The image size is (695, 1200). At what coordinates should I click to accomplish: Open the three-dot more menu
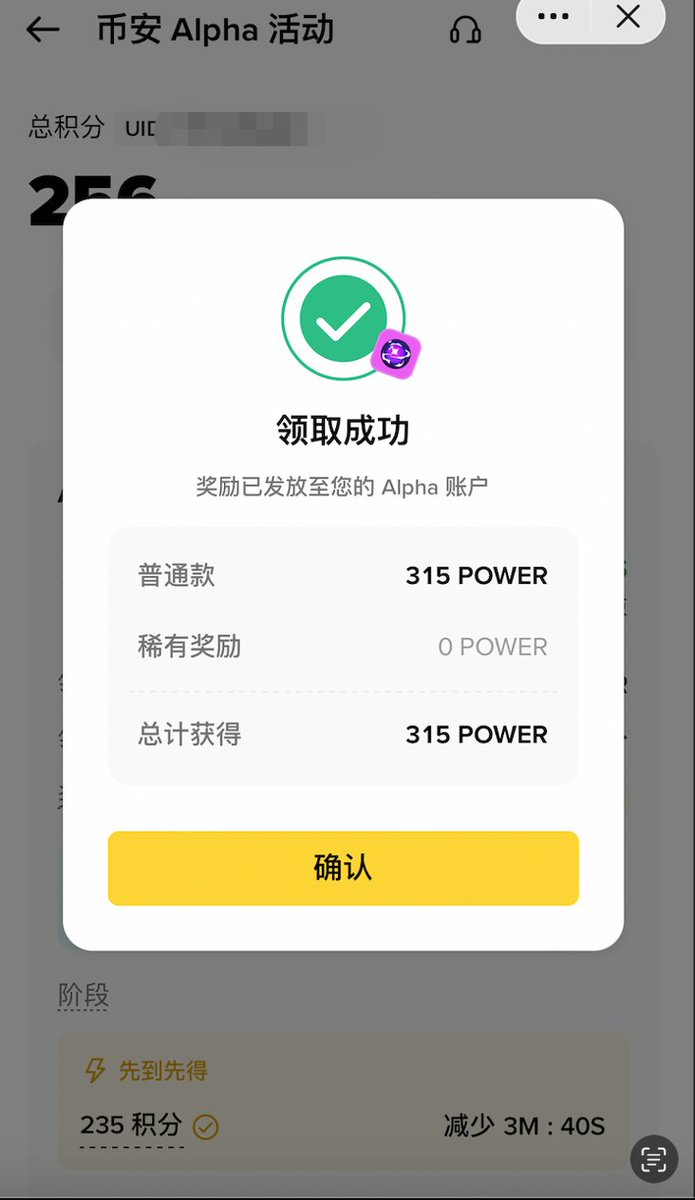pos(553,17)
